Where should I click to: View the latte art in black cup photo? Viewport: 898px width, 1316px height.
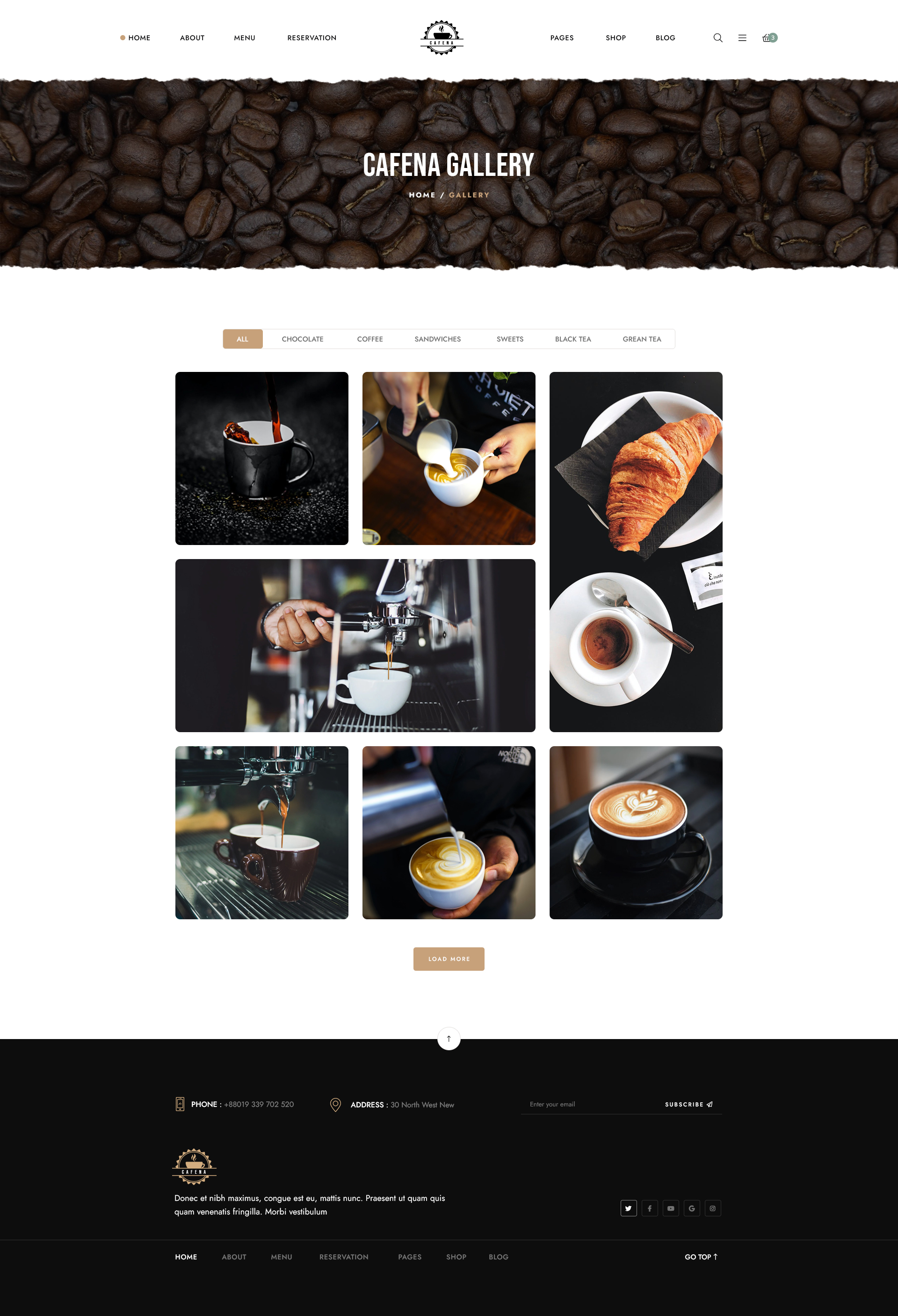635,832
